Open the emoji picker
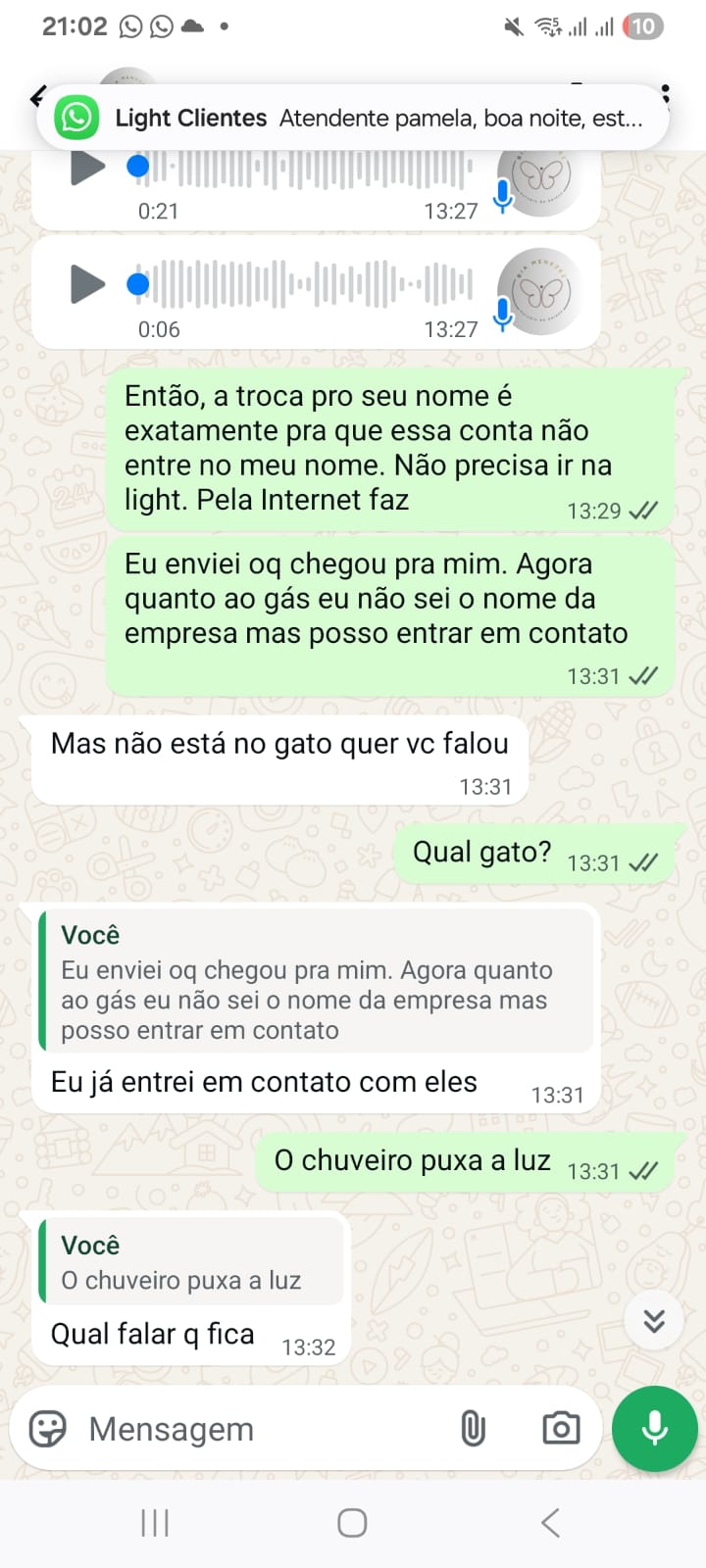Screen dimensions: 706x1568 click(48, 1429)
